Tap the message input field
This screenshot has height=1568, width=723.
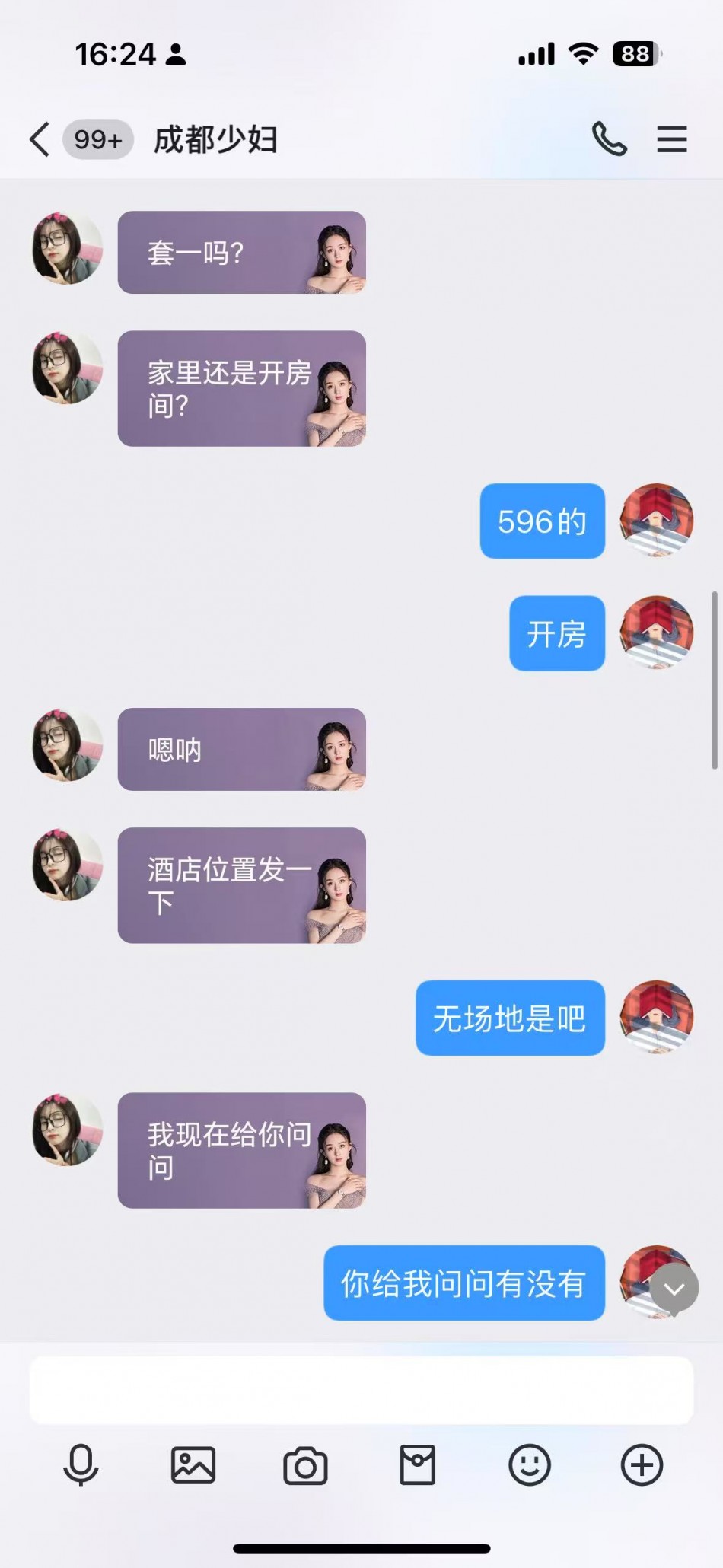[x=361, y=1390]
